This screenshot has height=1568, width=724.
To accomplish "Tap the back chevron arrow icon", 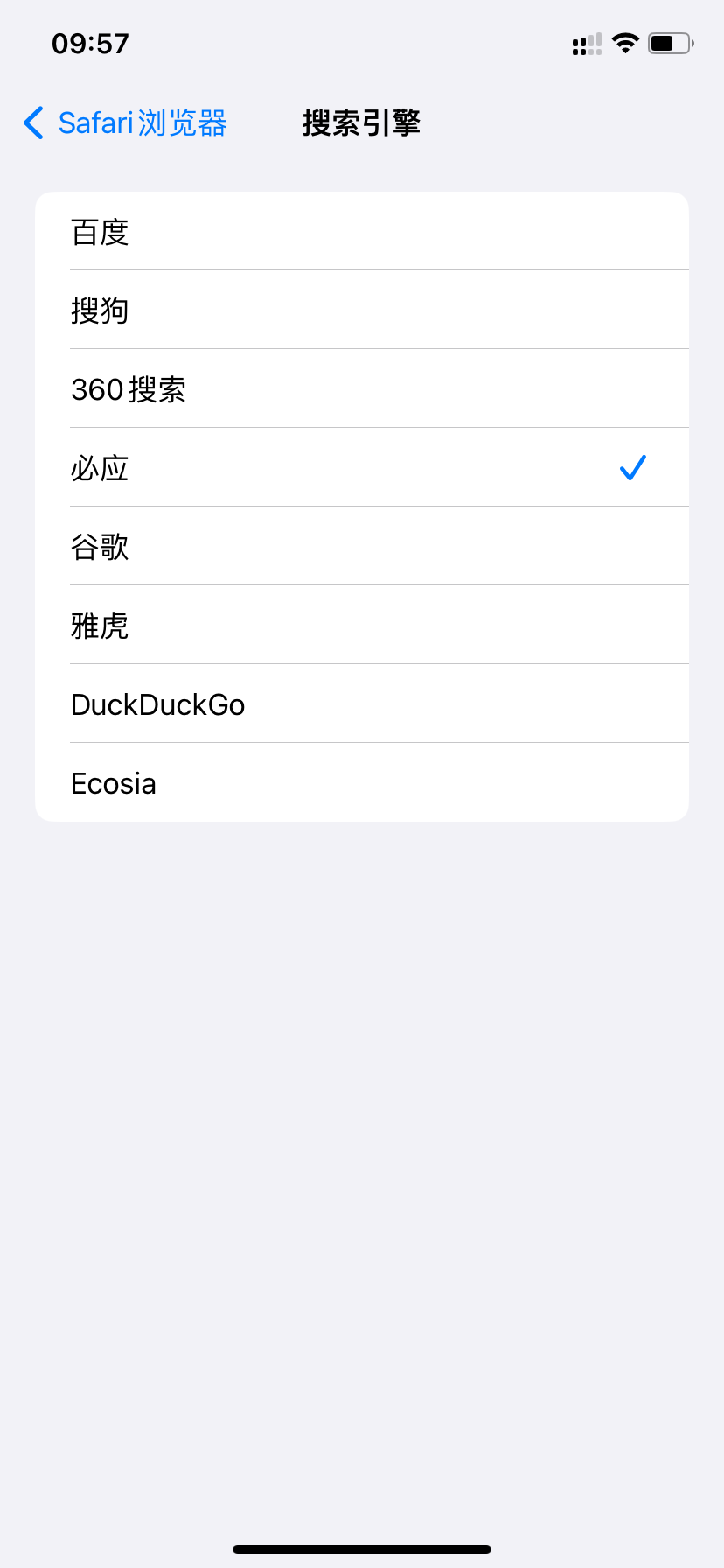I will pyautogui.click(x=32, y=123).
